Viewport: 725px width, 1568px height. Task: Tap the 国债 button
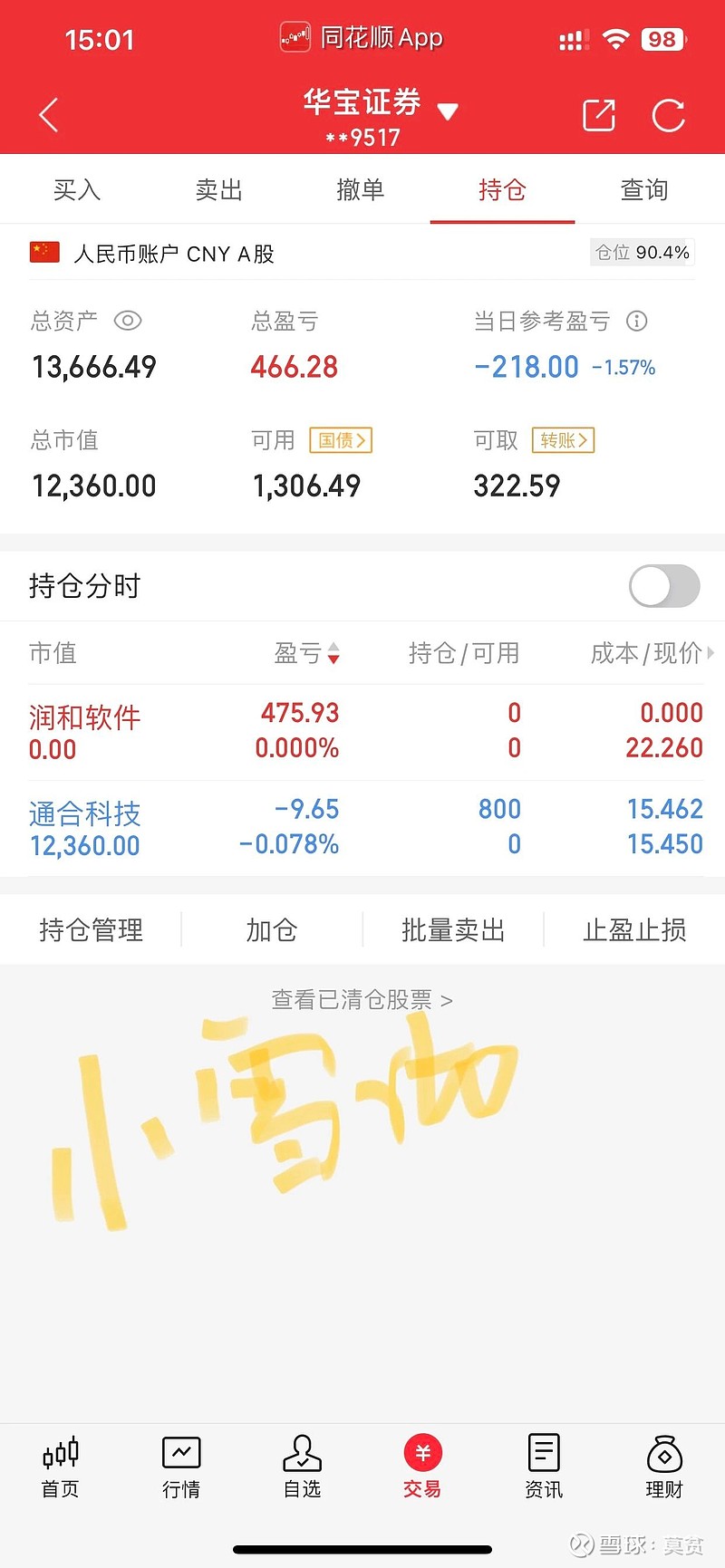point(342,440)
